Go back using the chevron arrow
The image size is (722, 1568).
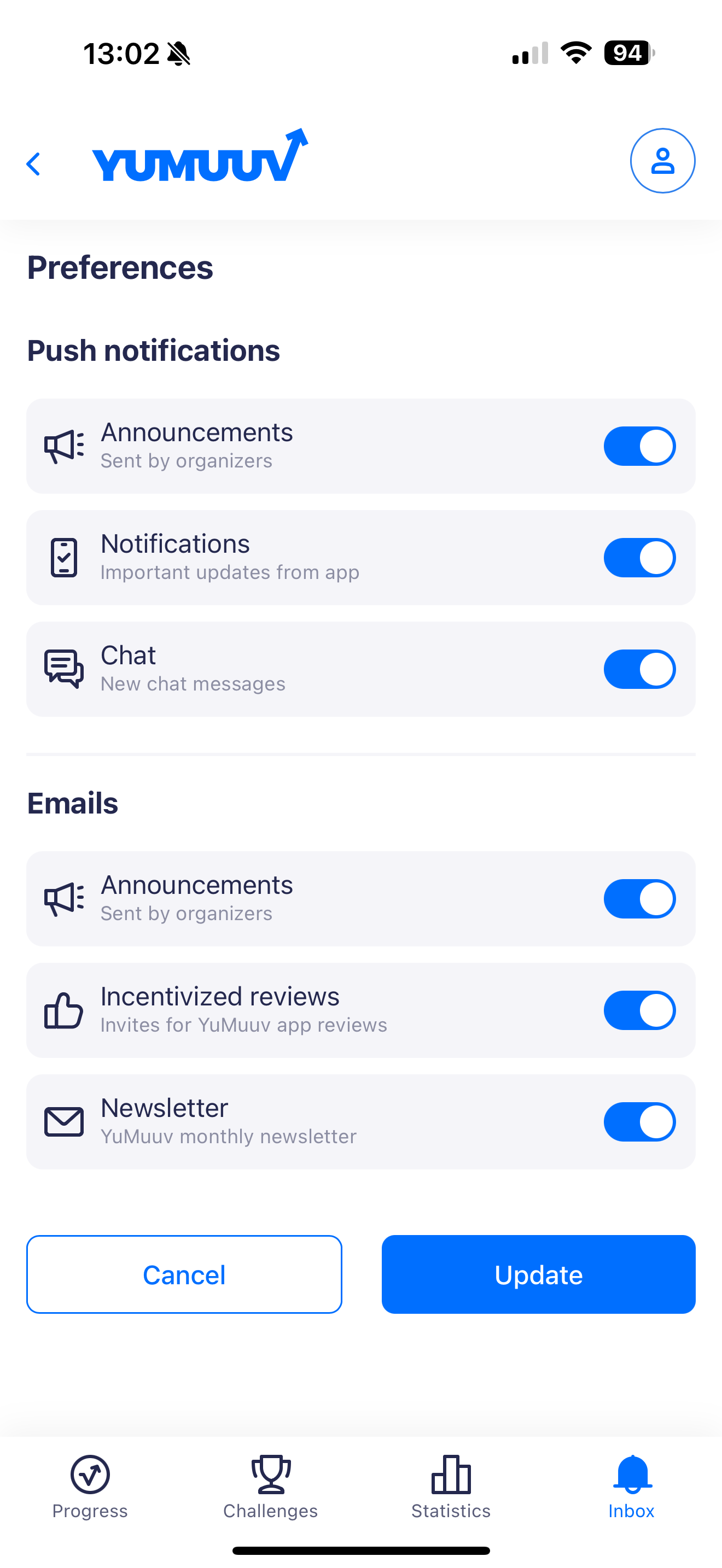[33, 163]
